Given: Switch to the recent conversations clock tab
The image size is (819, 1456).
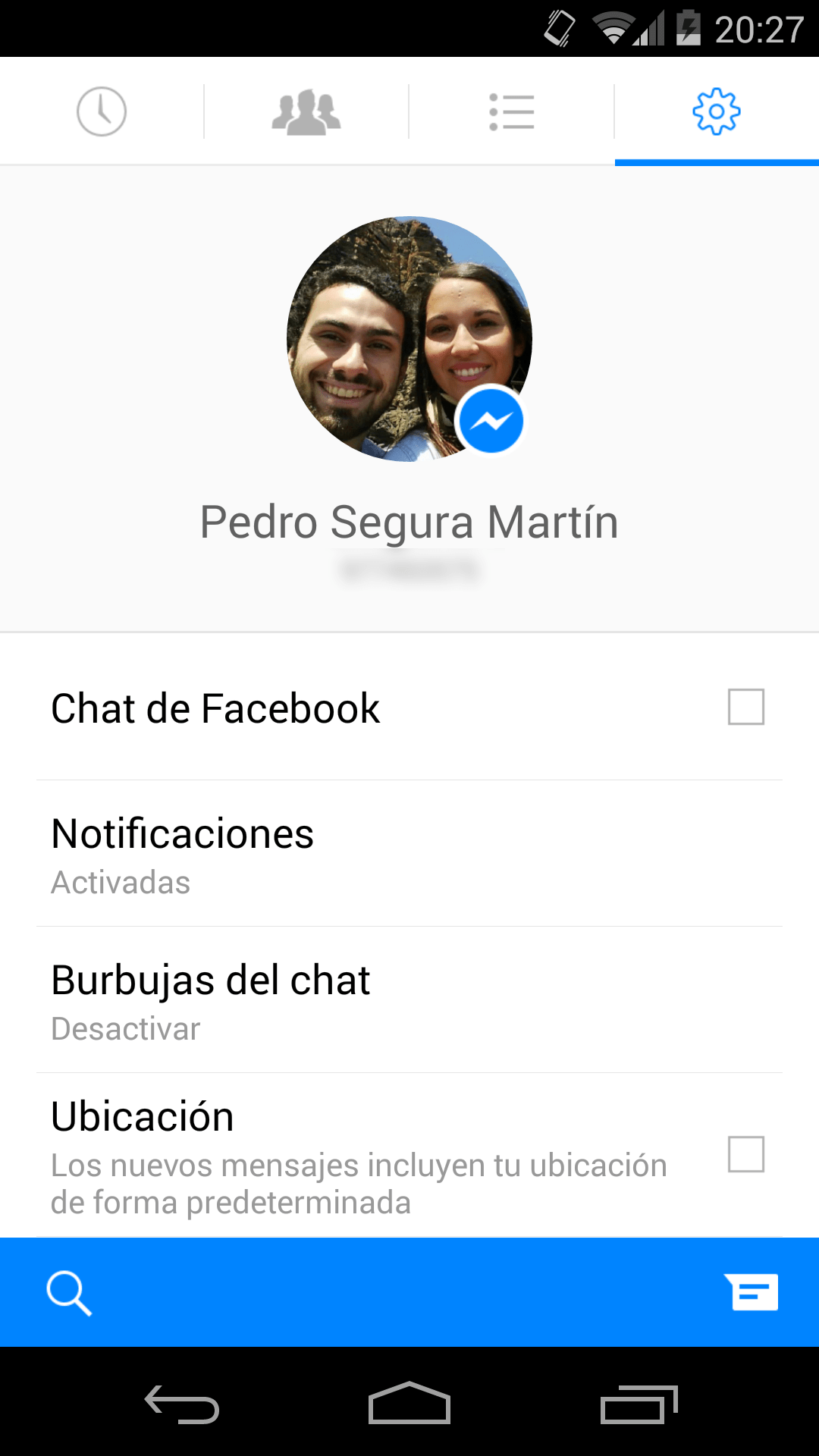Looking at the screenshot, I should (x=102, y=111).
